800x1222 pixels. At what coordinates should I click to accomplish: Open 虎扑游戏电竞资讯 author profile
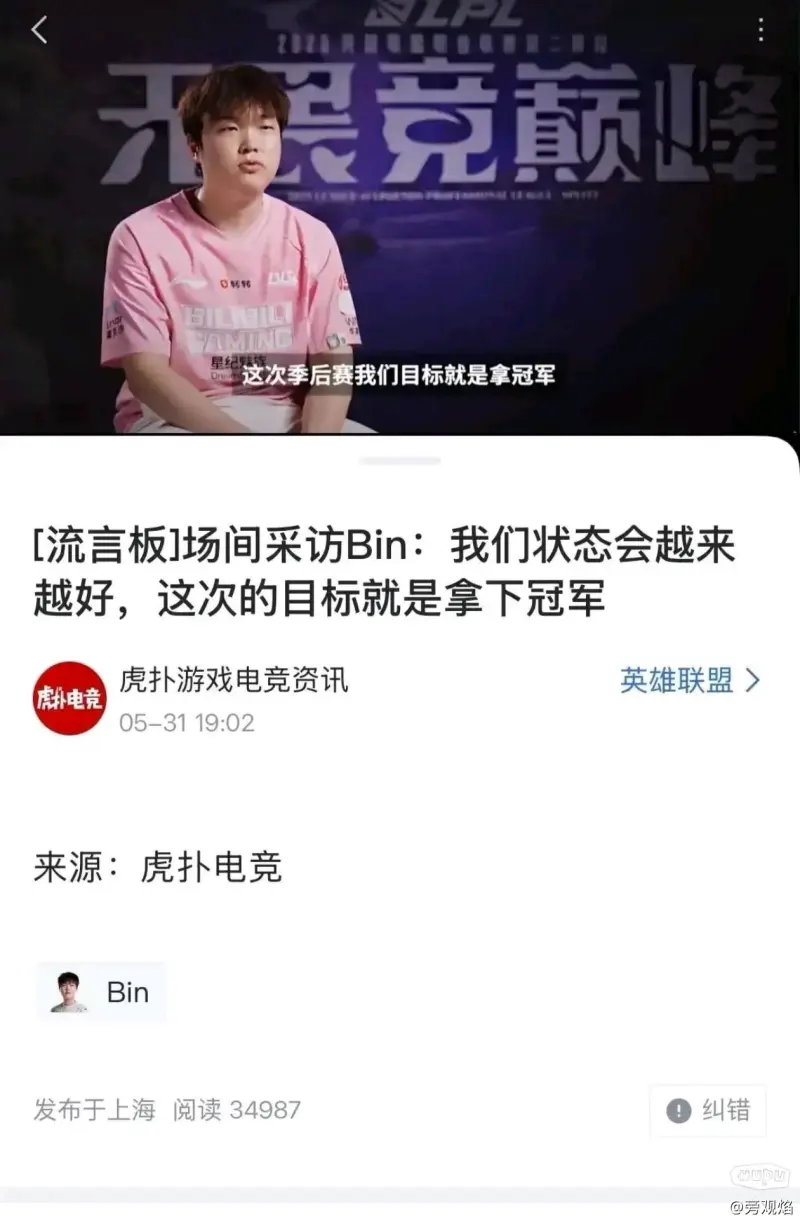(233, 681)
